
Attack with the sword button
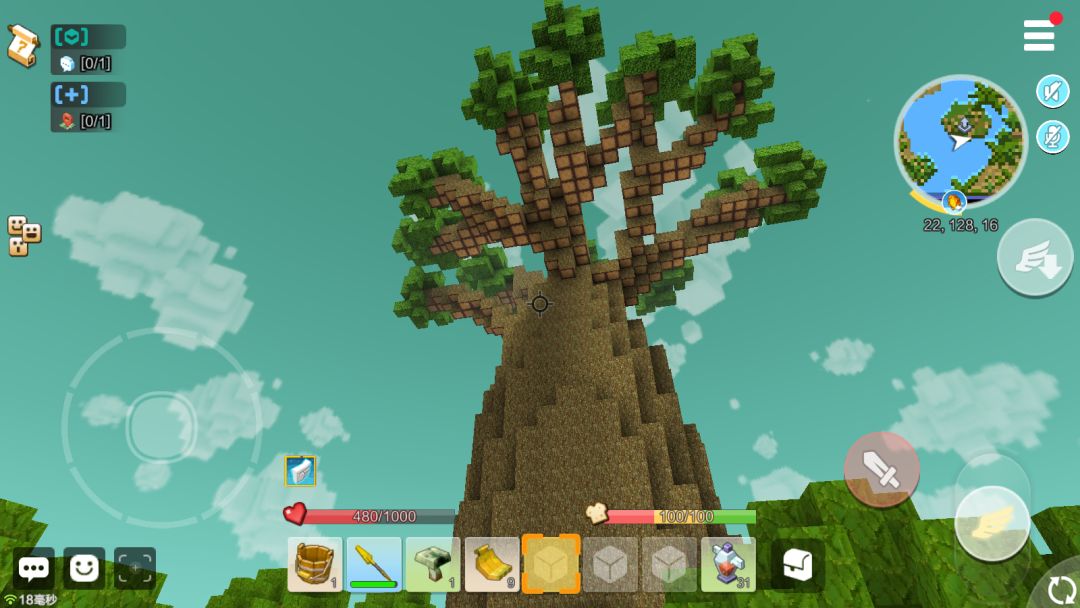pyautogui.click(x=881, y=470)
